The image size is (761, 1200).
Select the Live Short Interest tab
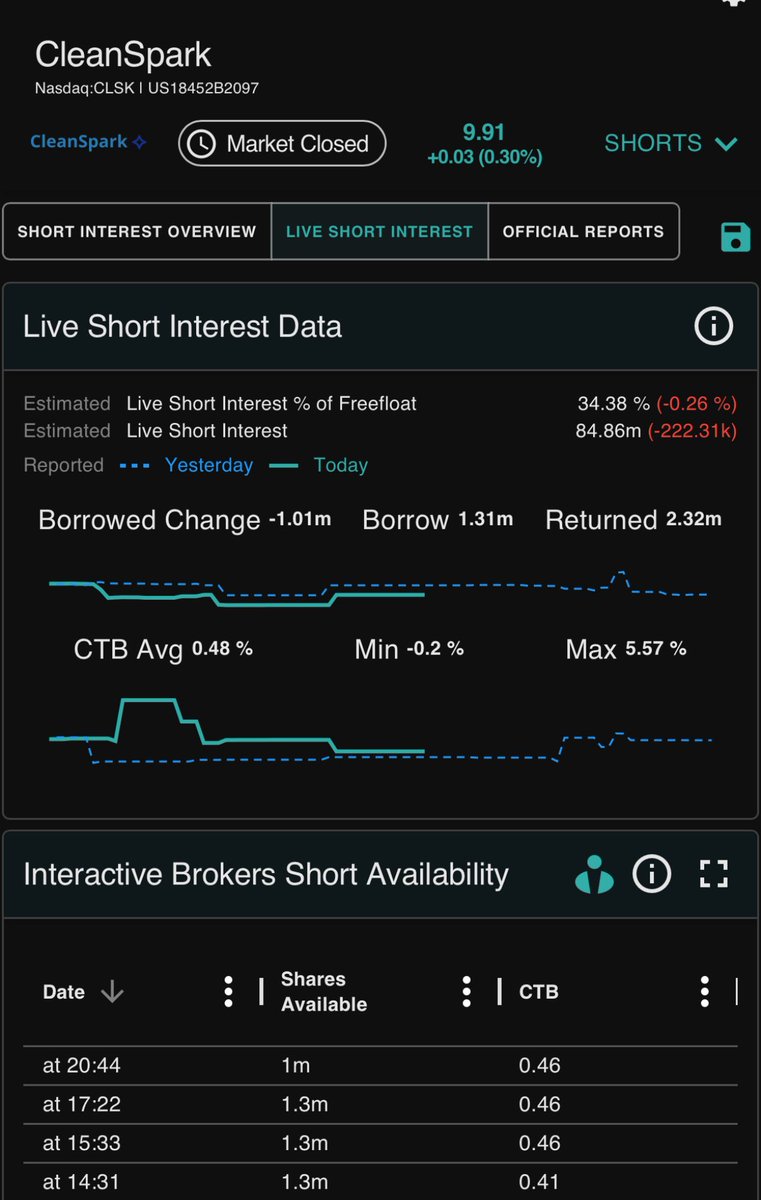[379, 232]
